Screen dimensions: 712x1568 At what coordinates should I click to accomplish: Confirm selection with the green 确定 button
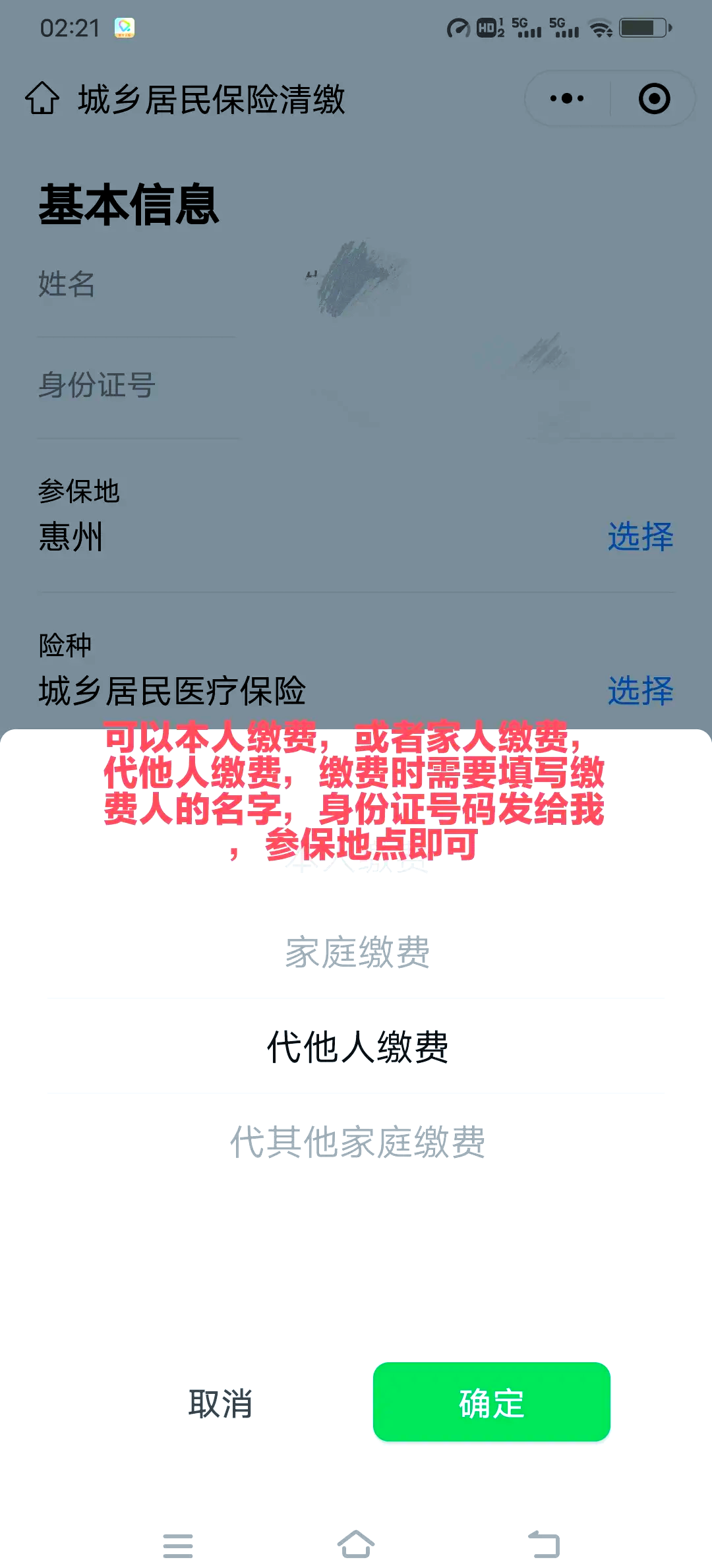(491, 1402)
